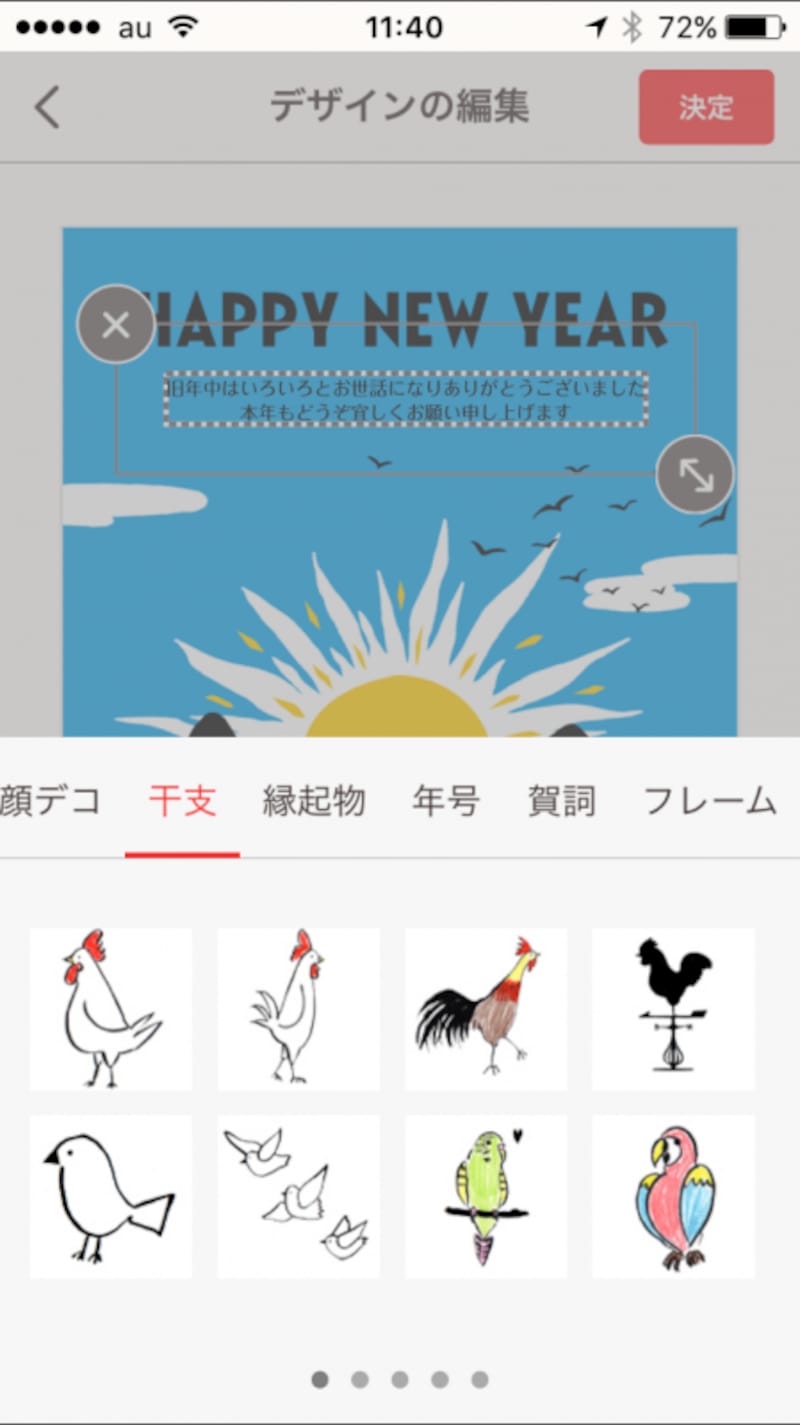Use the green parakeet on perch stamp
The image size is (800, 1425).
(486, 1196)
